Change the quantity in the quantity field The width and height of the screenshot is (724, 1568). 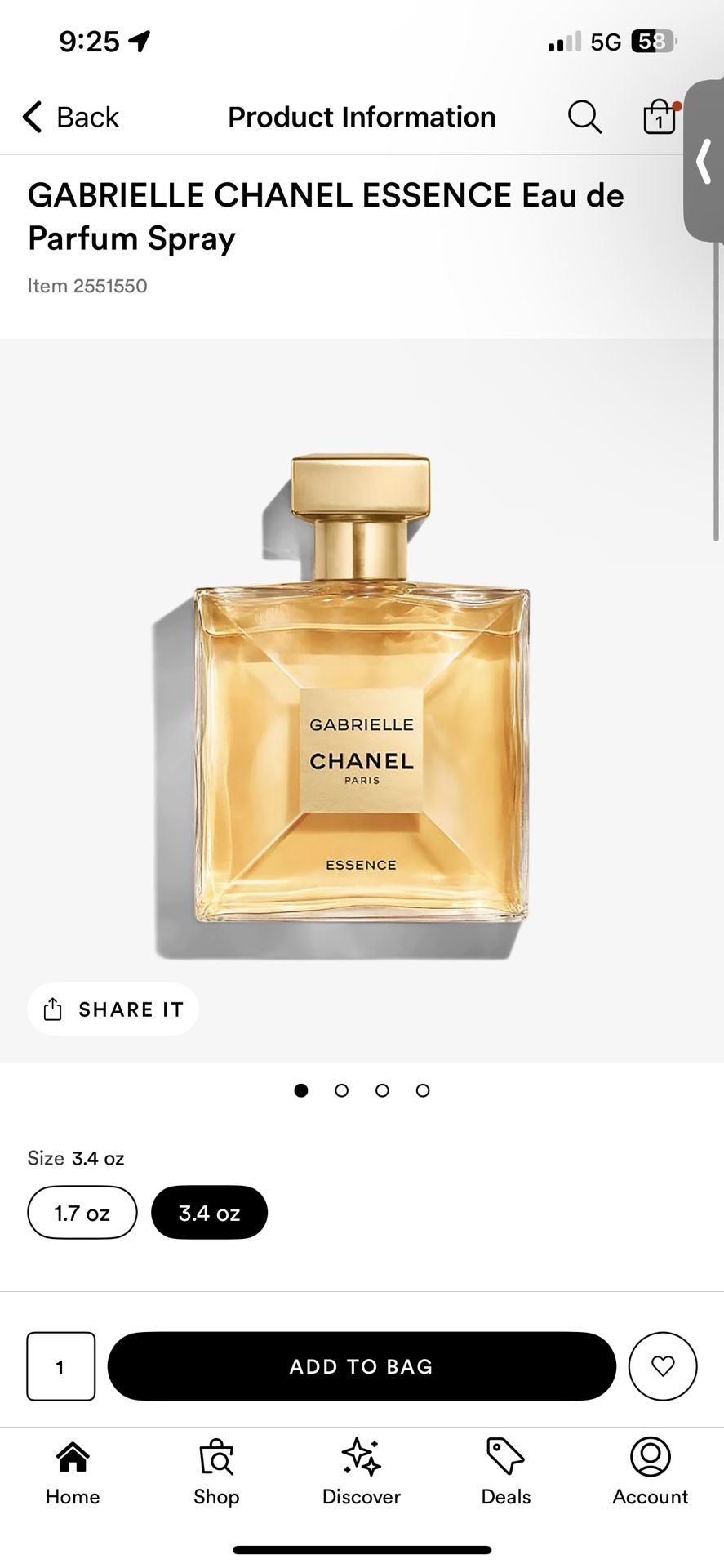pos(60,1366)
